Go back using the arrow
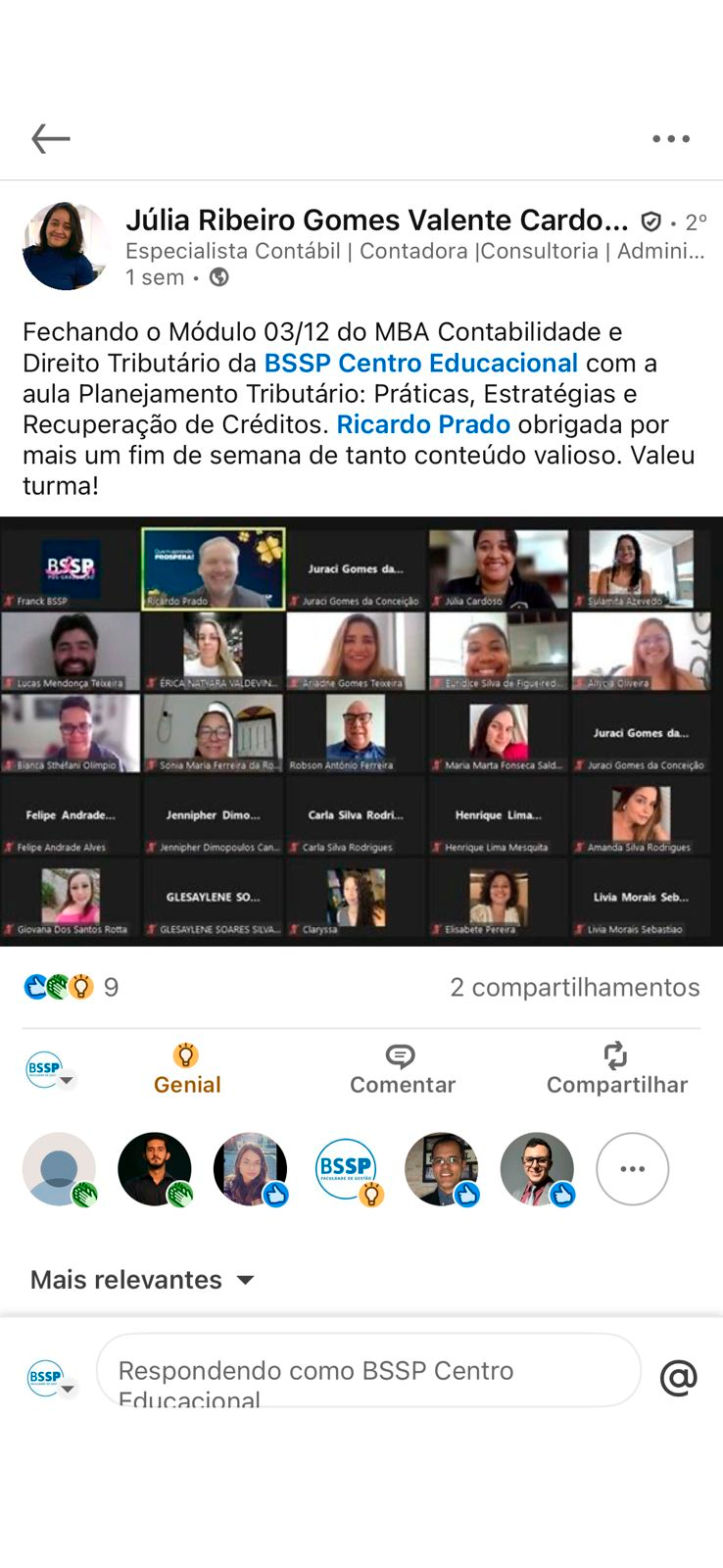This screenshot has width=723, height=1568. point(51,139)
